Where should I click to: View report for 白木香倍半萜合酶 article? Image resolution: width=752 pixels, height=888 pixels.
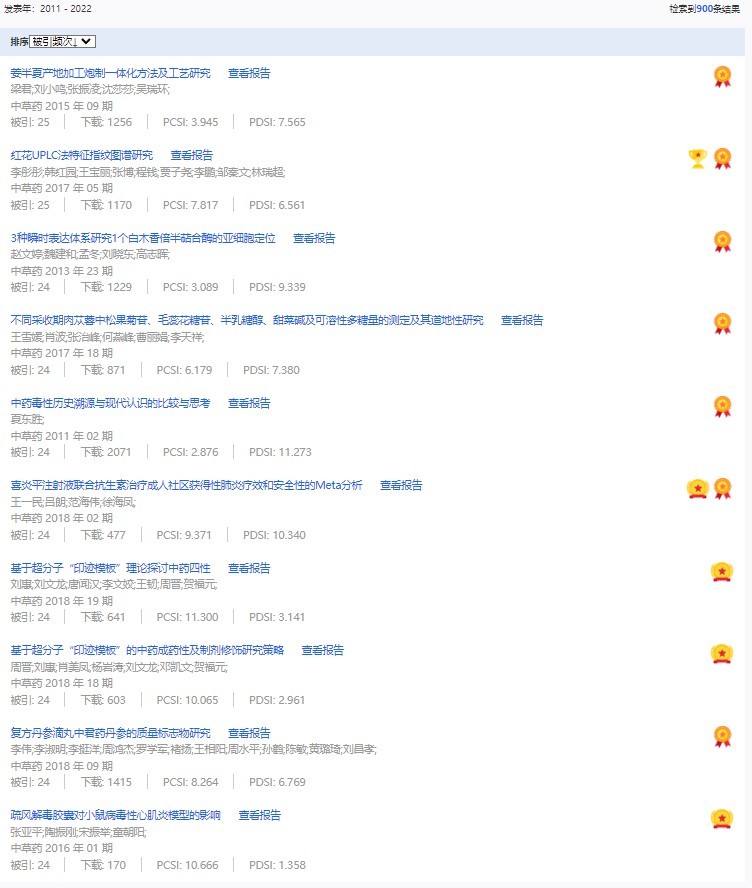314,238
